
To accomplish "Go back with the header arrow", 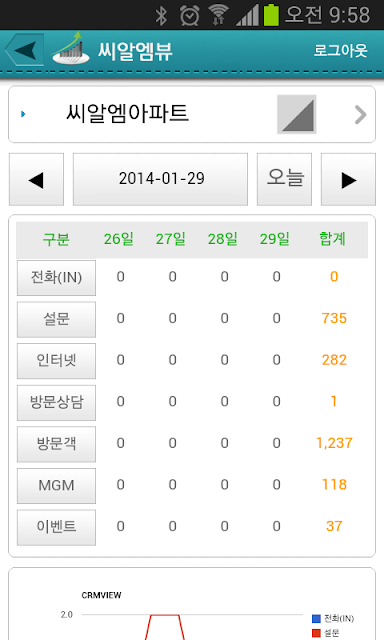I will tap(24, 50).
